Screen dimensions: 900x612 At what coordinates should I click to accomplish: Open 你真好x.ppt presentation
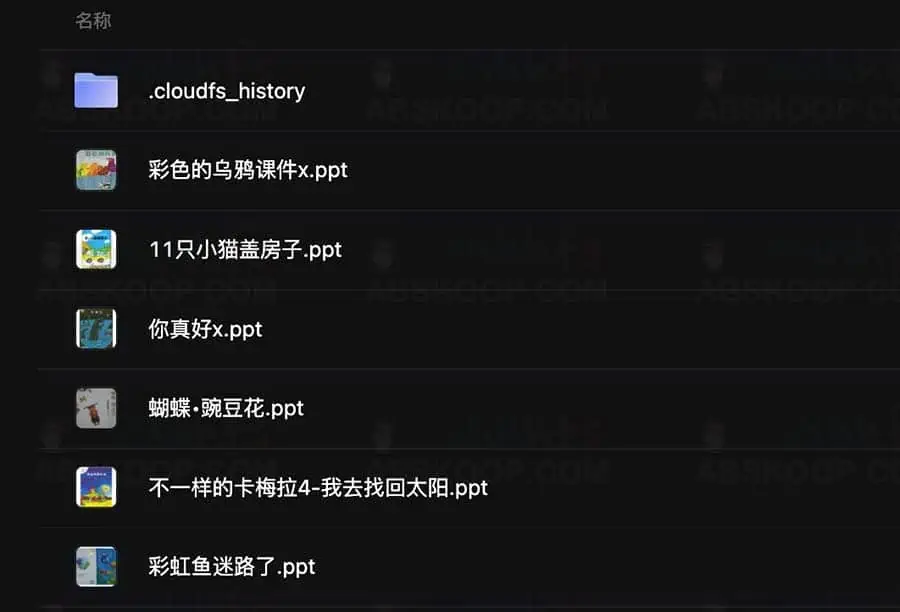click(x=205, y=329)
